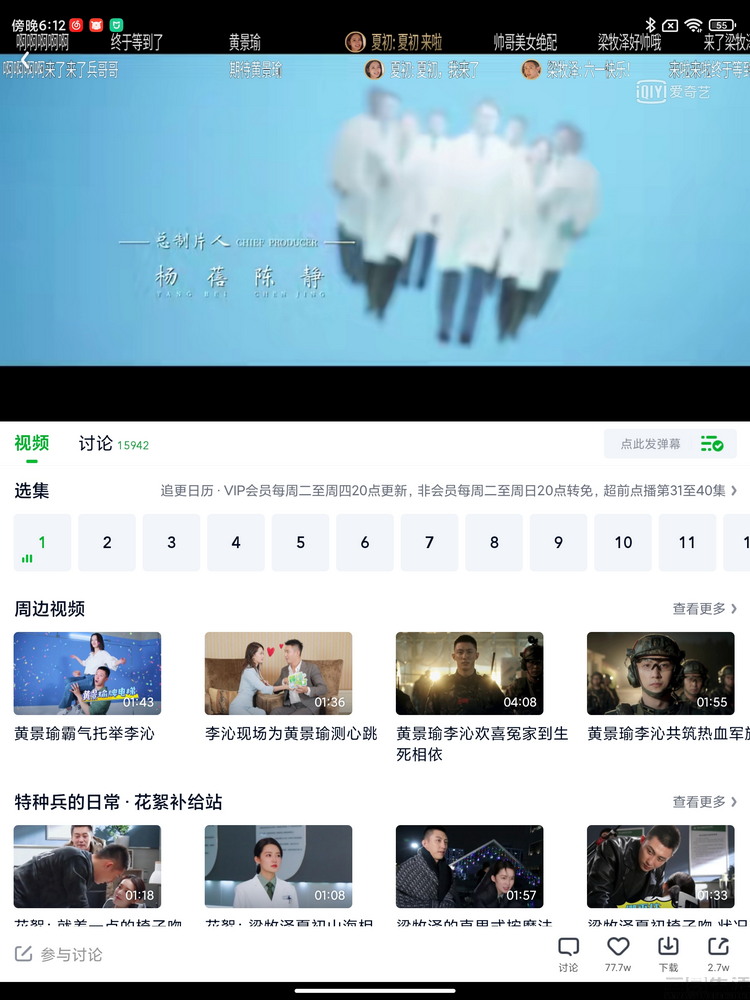
Task: Select episode 5
Action: coord(300,542)
